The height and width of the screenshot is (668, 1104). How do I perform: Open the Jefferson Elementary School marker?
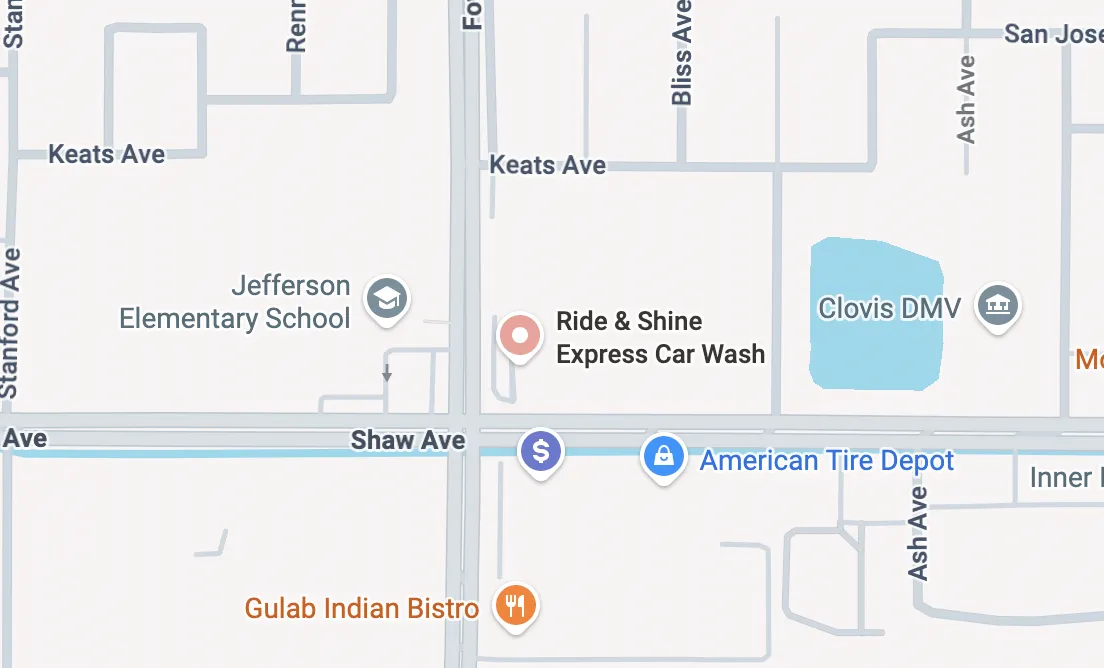pos(386,299)
